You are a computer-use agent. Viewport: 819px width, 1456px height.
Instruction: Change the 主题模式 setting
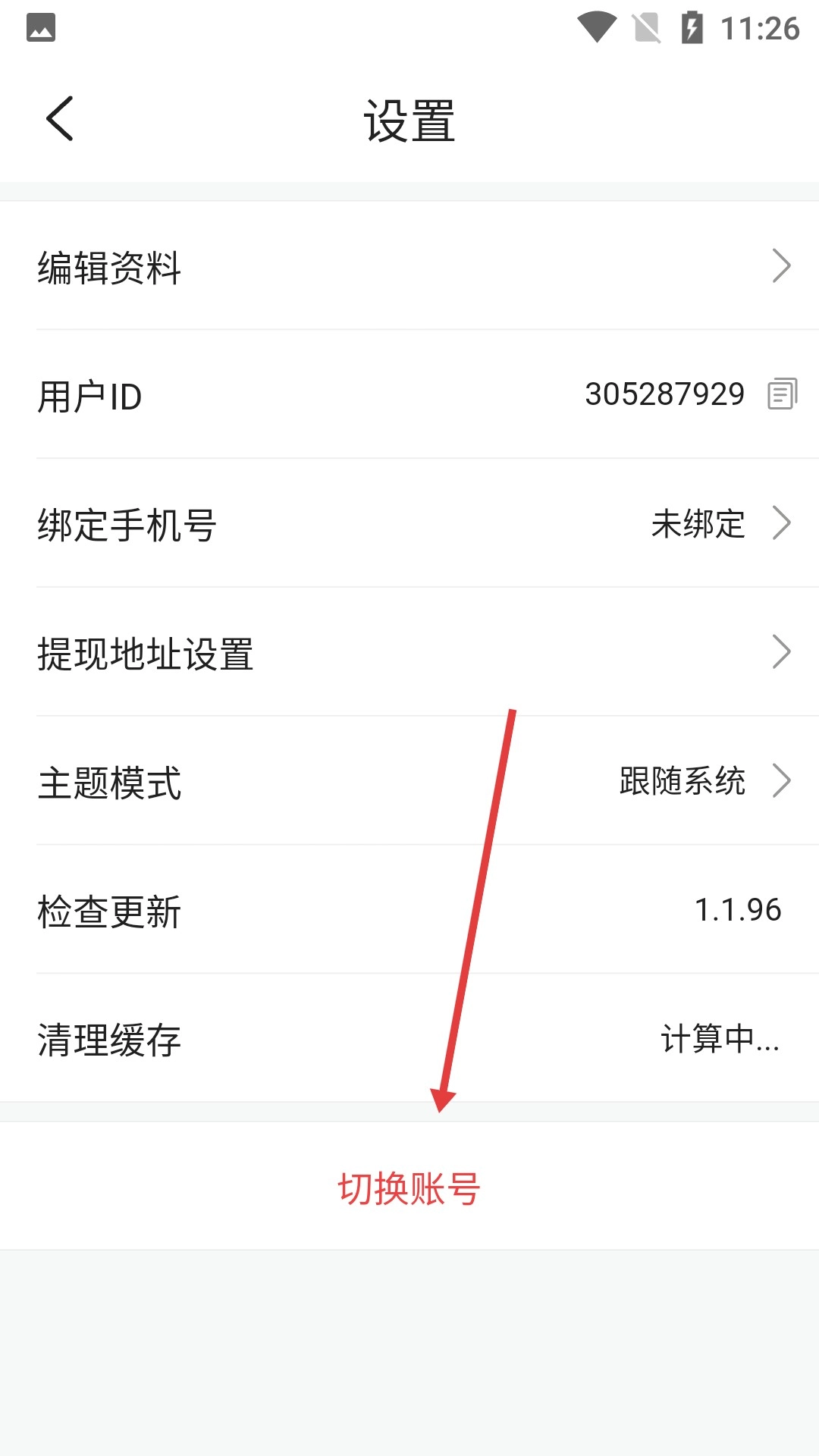[x=409, y=782]
